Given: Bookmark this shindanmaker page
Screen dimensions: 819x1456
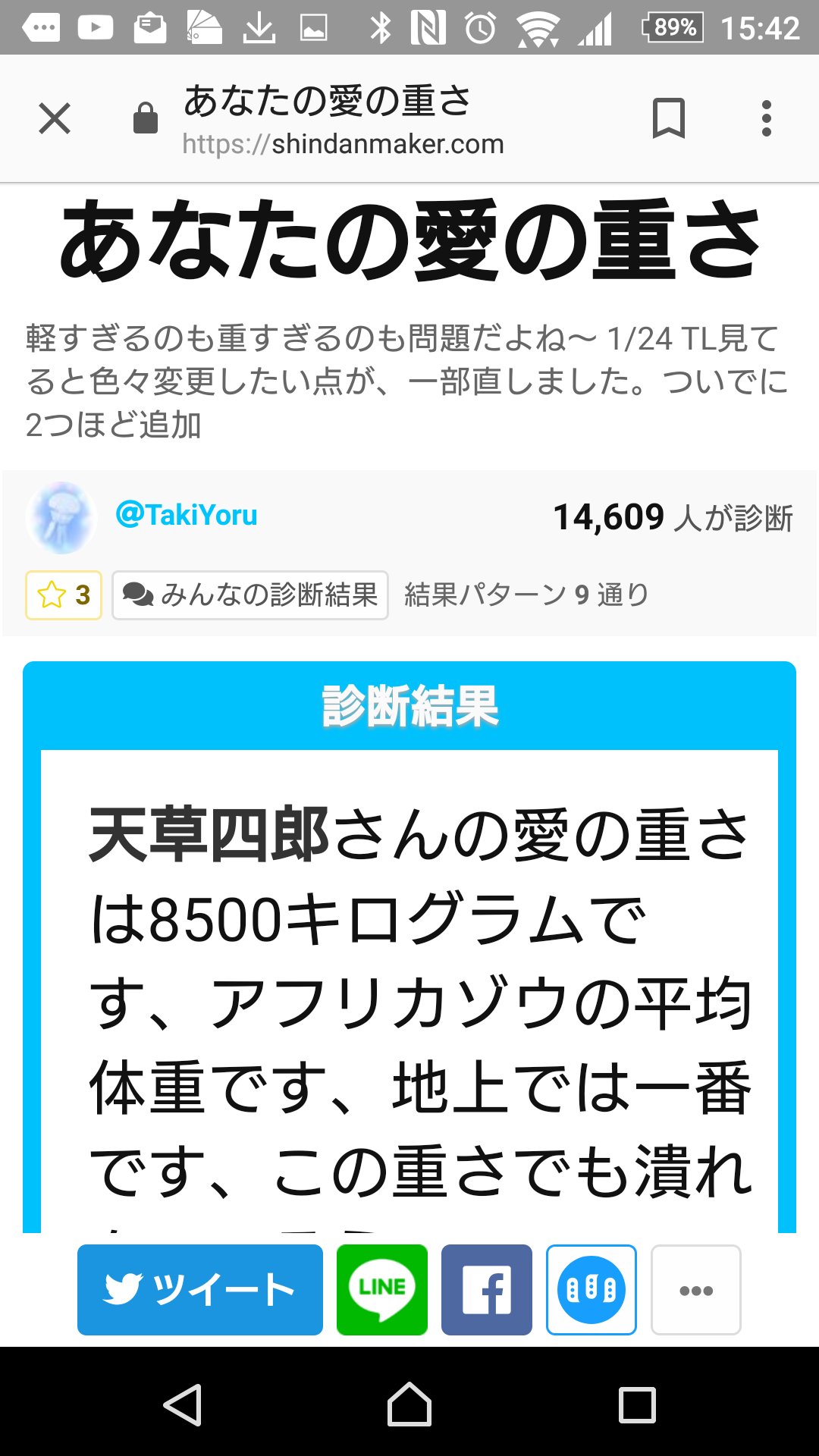Looking at the screenshot, I should [x=668, y=119].
